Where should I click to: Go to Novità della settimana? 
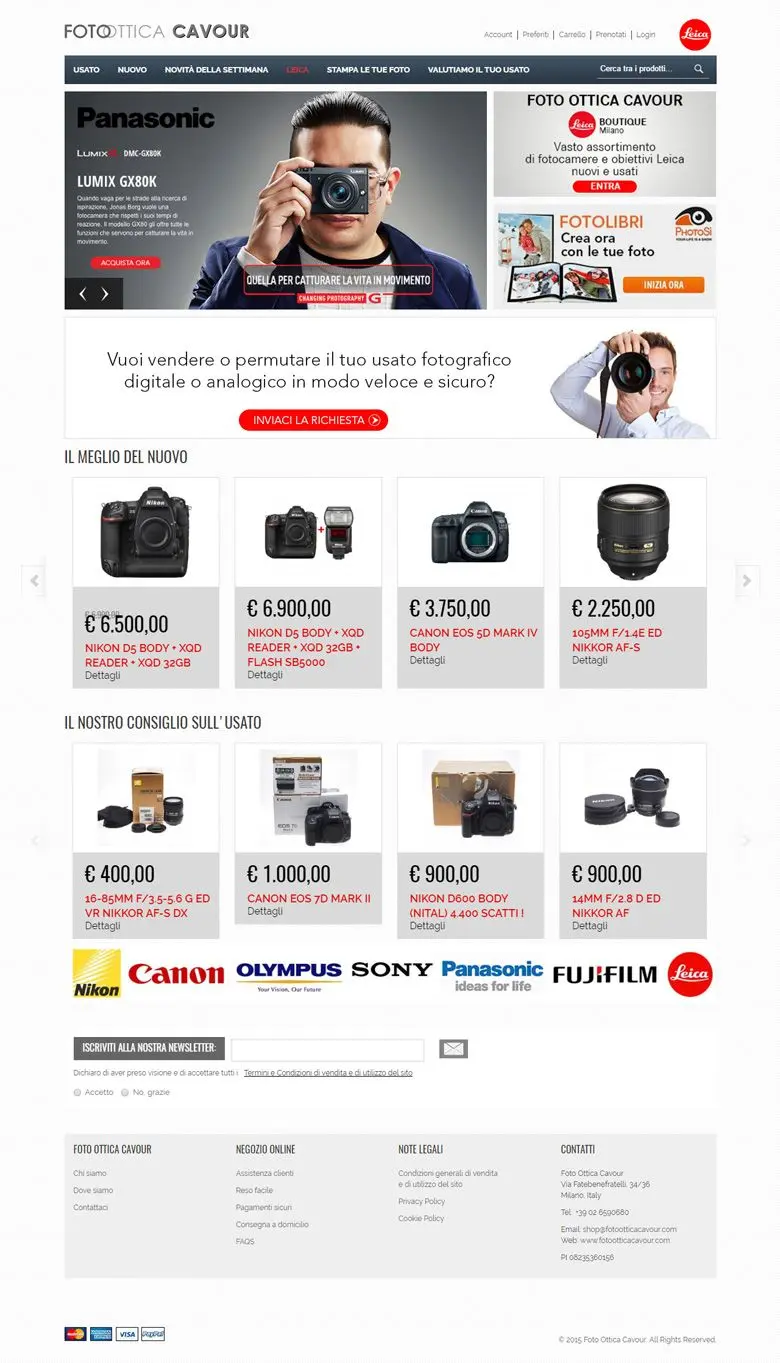(216, 70)
